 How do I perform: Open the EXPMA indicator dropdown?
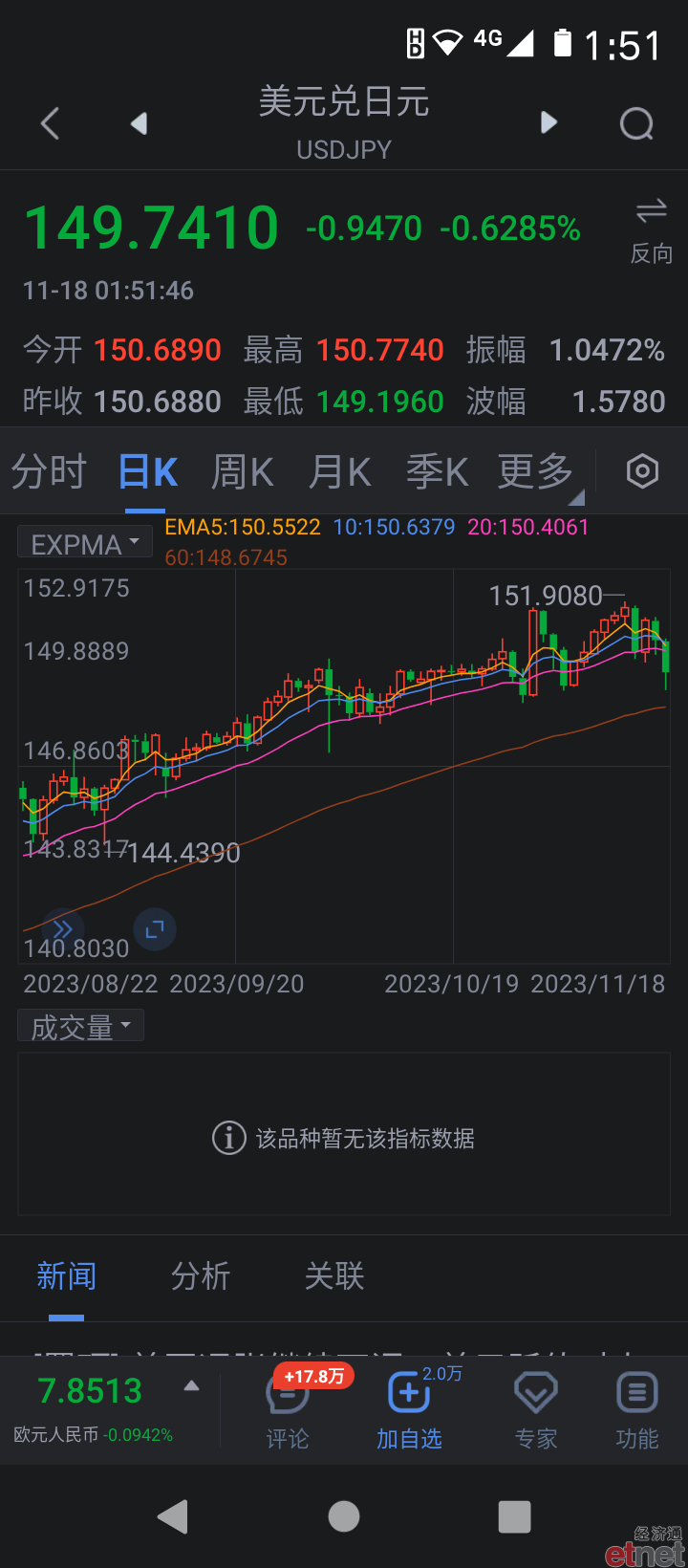click(85, 543)
